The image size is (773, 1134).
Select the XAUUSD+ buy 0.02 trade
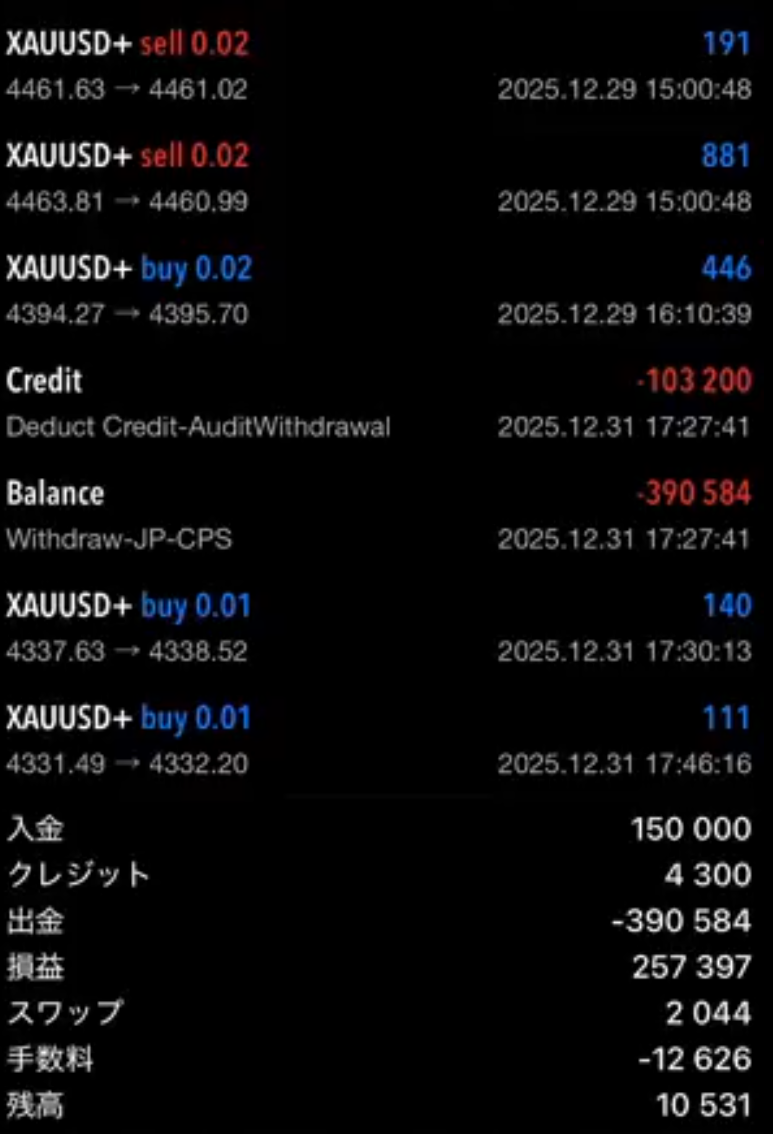(386, 291)
